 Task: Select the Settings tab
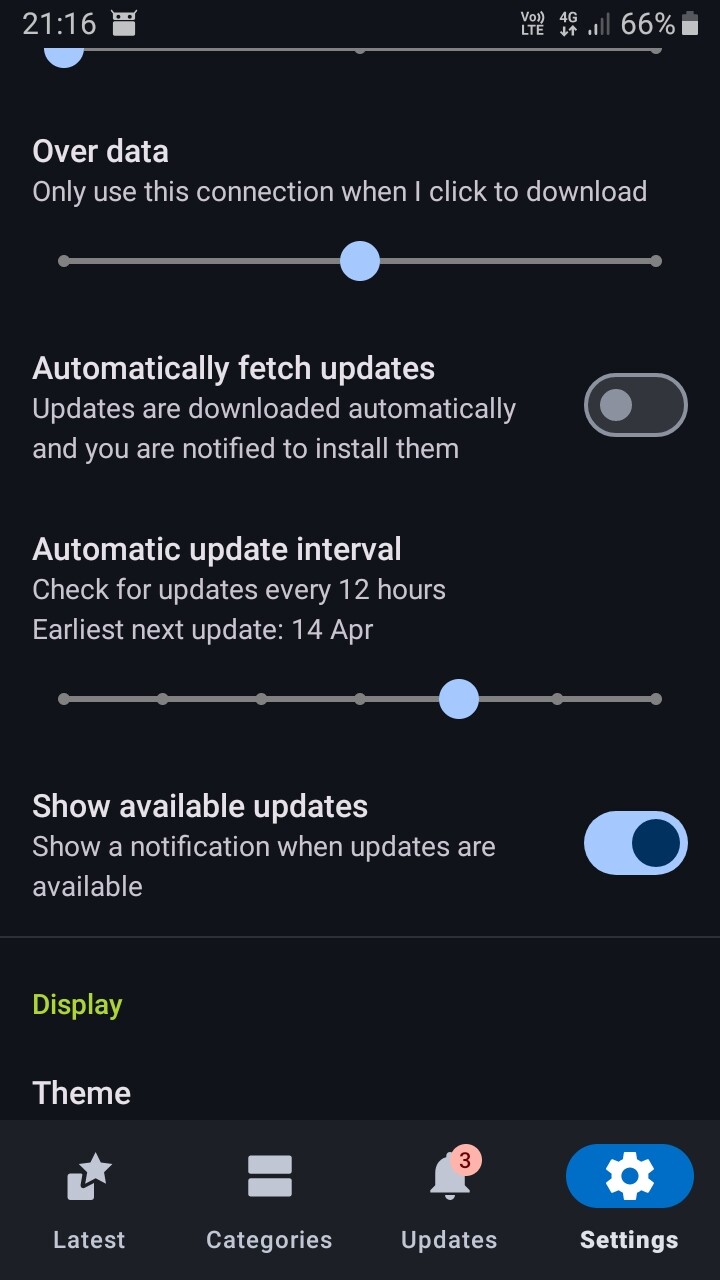point(629,1201)
